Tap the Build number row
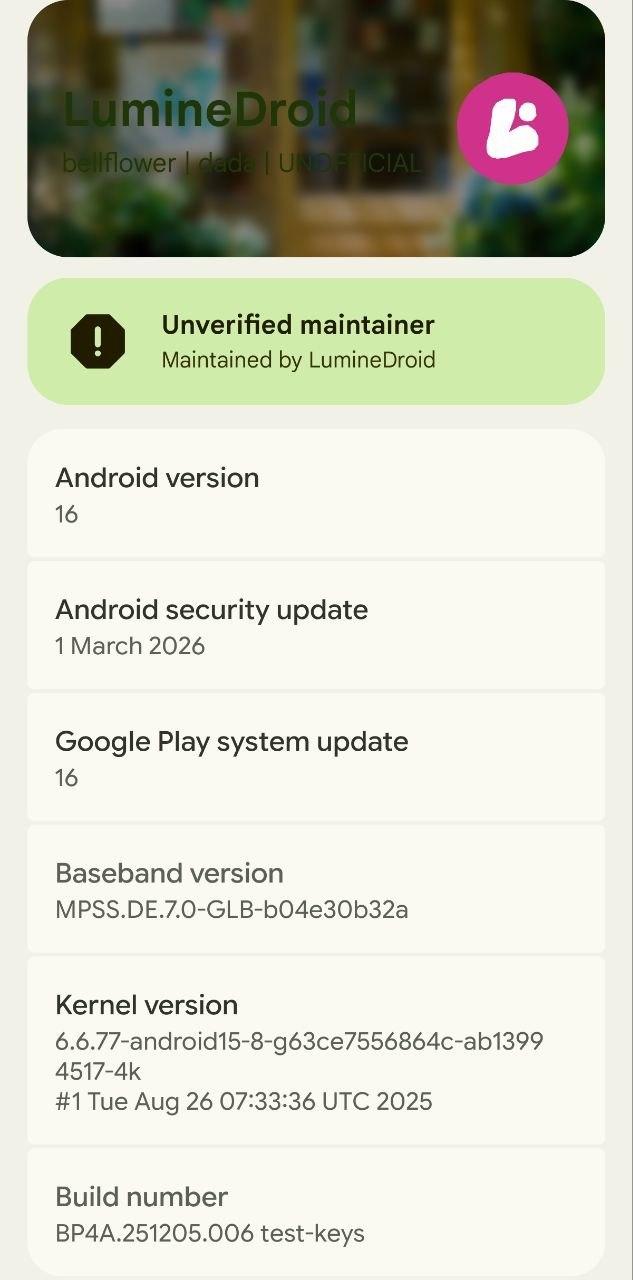 click(x=316, y=1213)
